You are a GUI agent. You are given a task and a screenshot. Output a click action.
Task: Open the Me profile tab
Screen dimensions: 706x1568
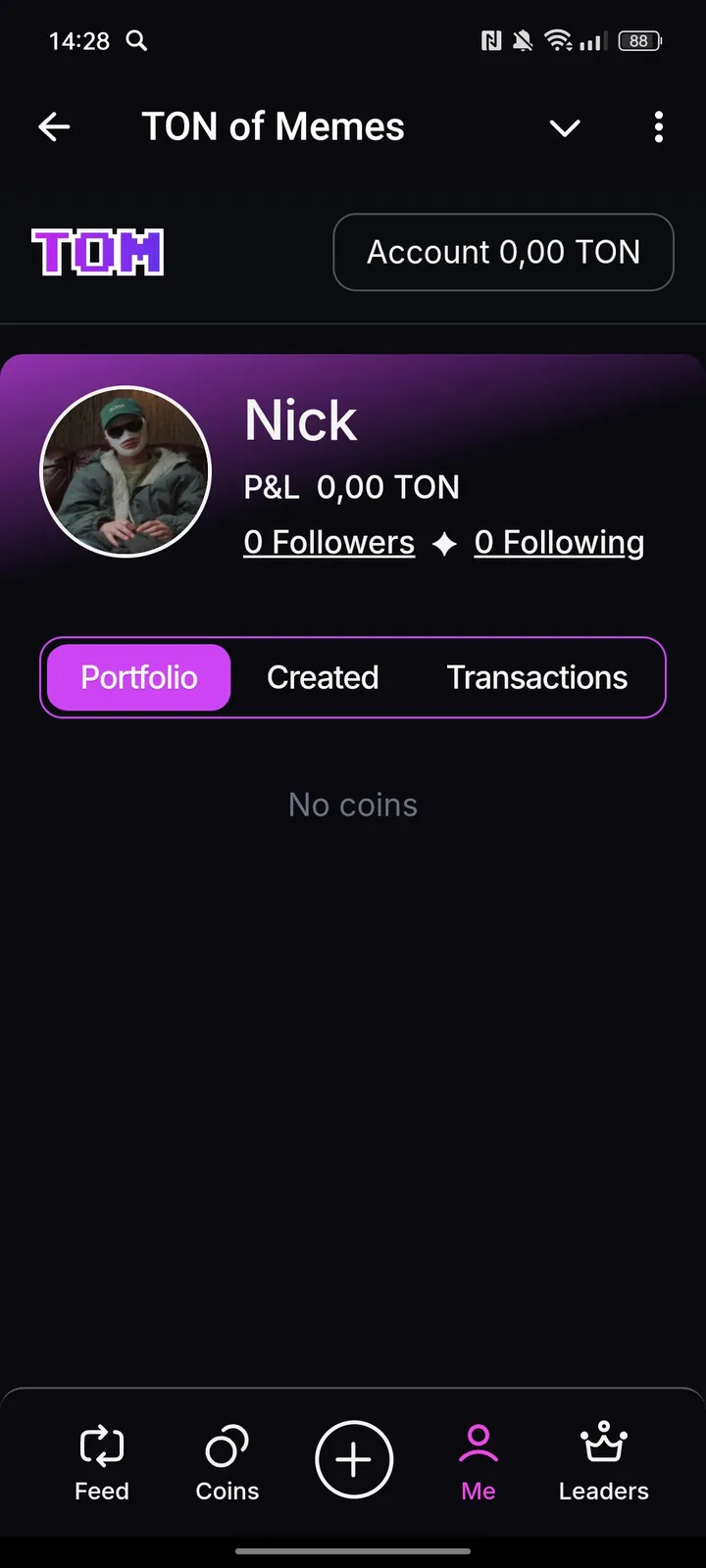point(479,1462)
